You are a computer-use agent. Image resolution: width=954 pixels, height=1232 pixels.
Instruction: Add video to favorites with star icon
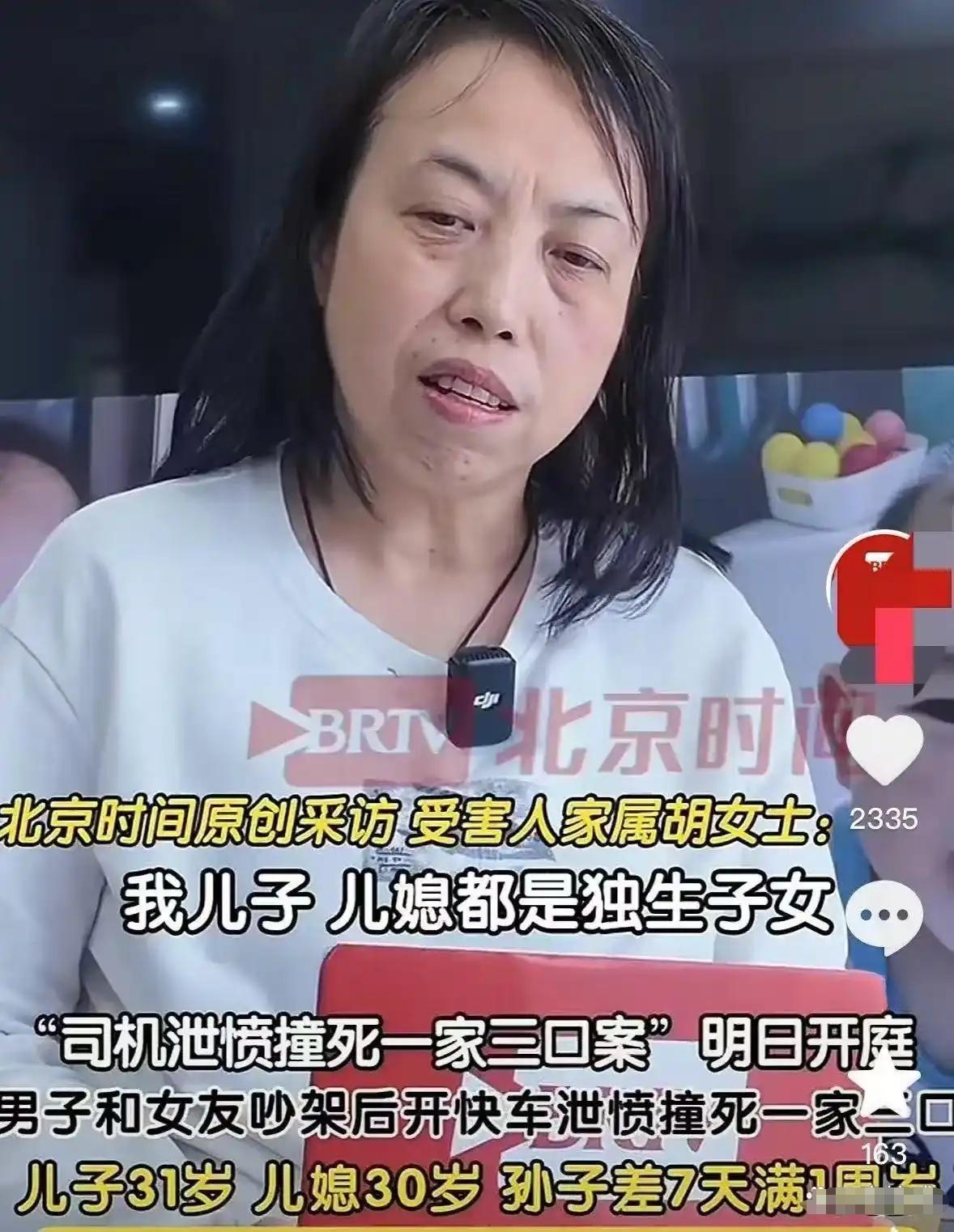(x=889, y=1086)
